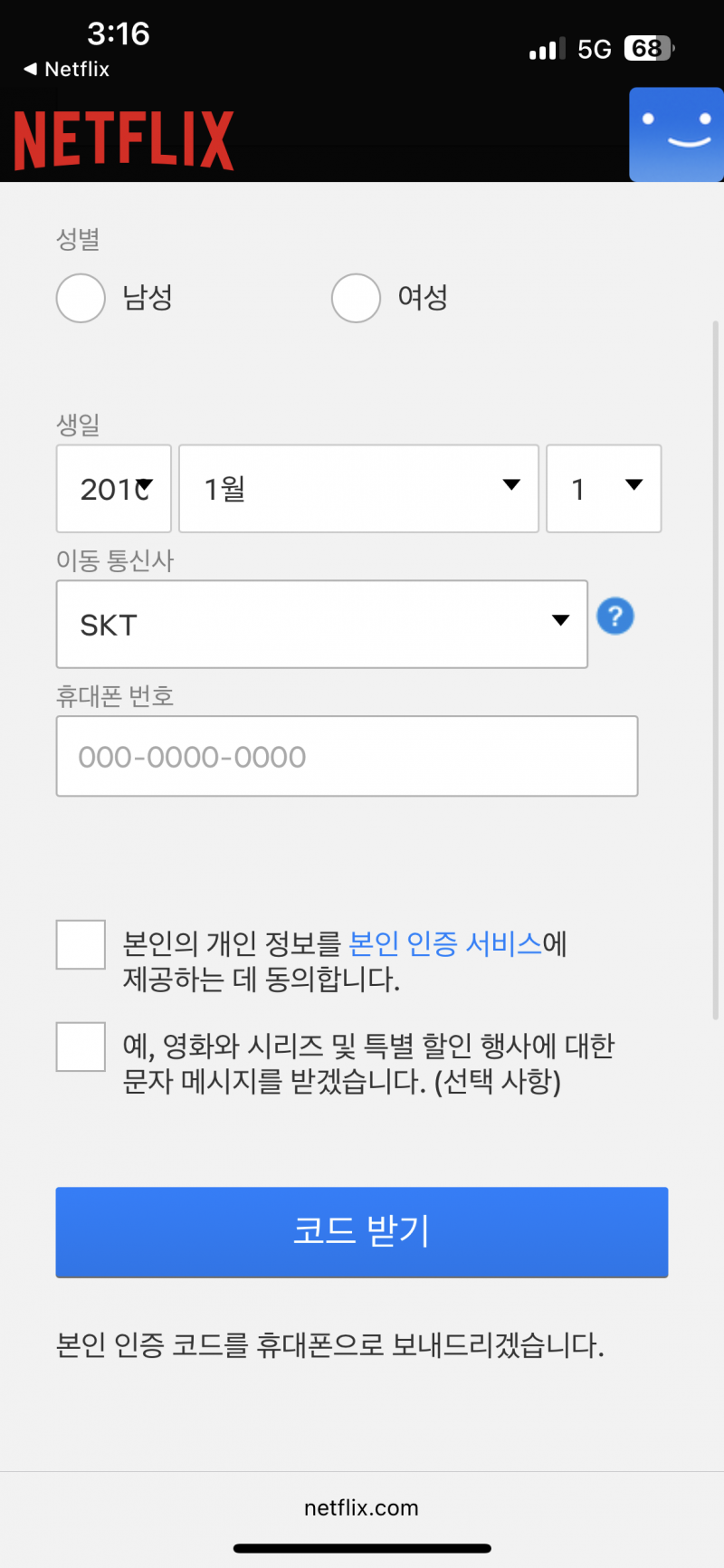
Task: Open the profile avatar icon
Action: click(676, 134)
